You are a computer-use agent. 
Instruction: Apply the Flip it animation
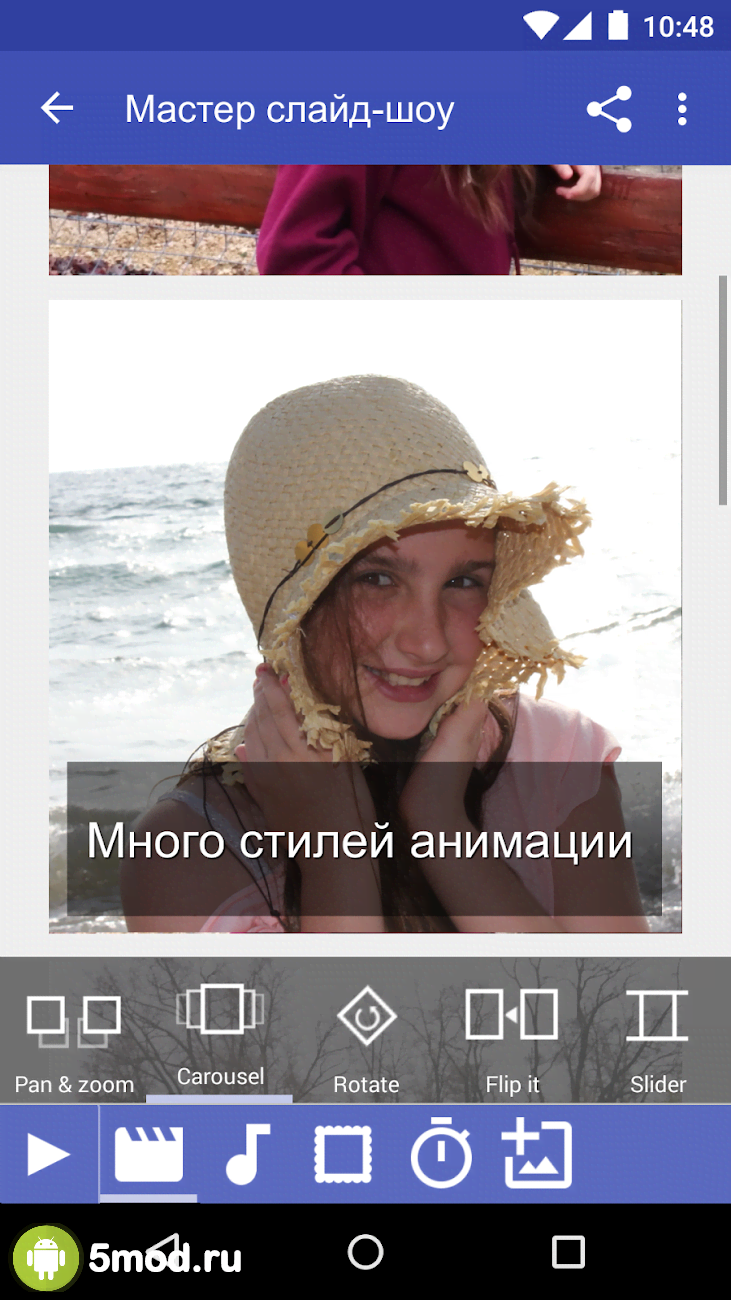[512, 1035]
